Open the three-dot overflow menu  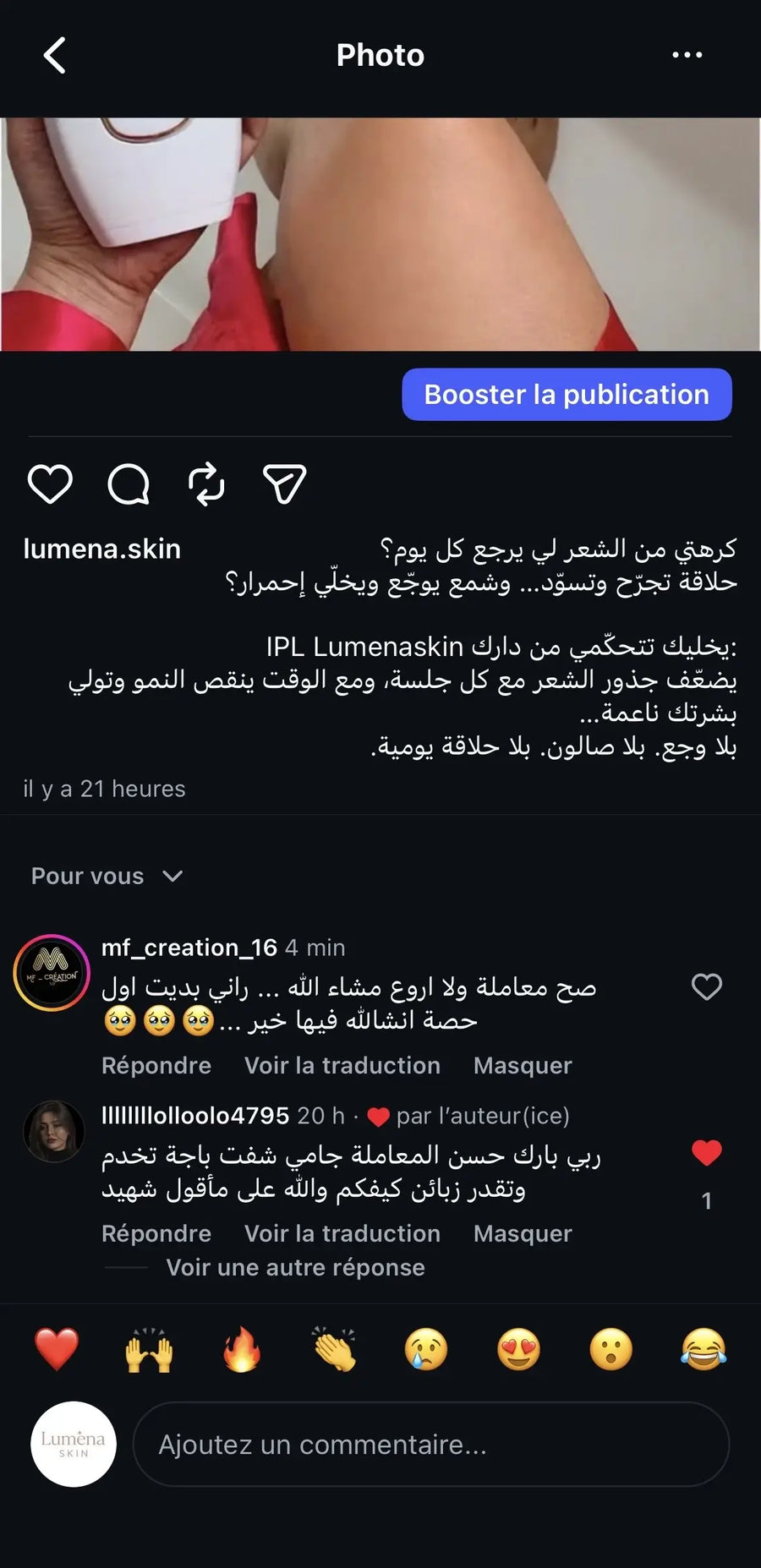click(687, 55)
